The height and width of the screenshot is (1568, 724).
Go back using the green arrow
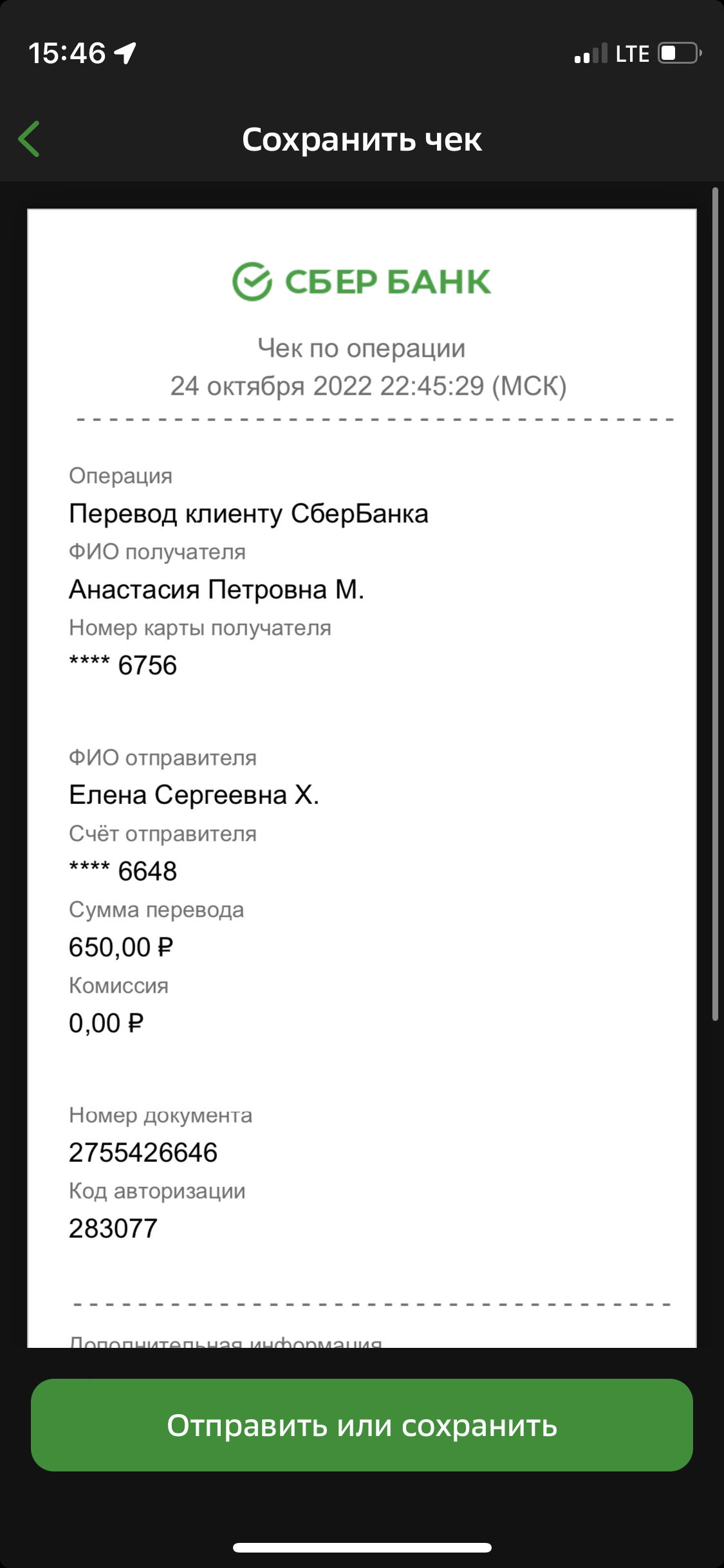[x=29, y=139]
